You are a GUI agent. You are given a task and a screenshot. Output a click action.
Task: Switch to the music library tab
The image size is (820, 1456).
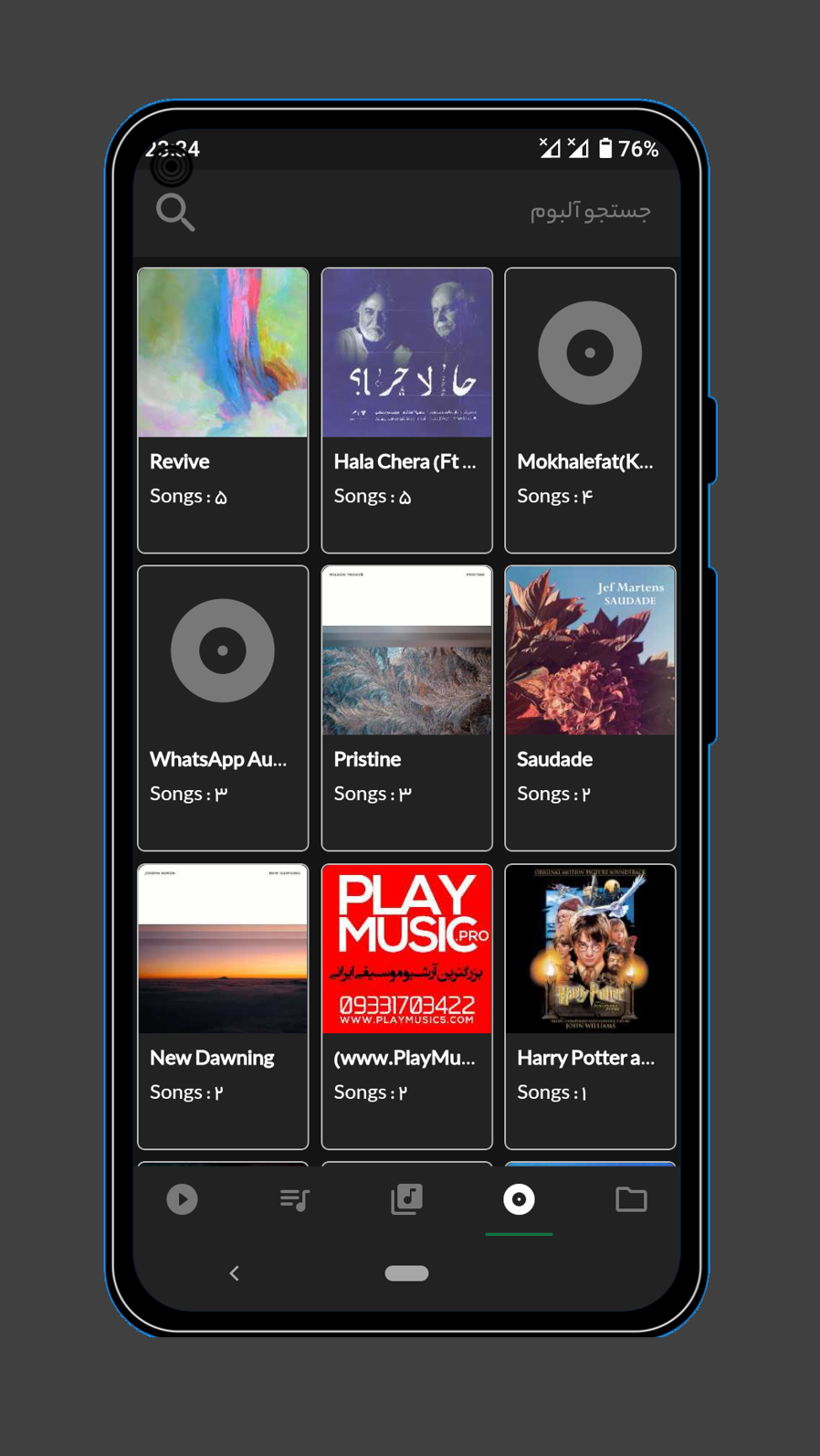406,1198
